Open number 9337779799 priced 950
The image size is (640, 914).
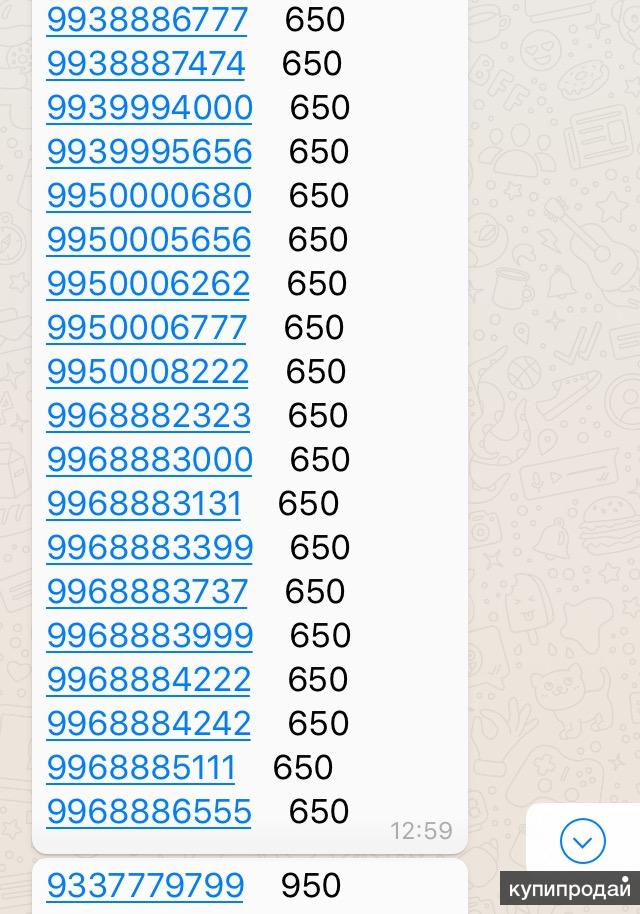pyautogui.click(x=145, y=886)
